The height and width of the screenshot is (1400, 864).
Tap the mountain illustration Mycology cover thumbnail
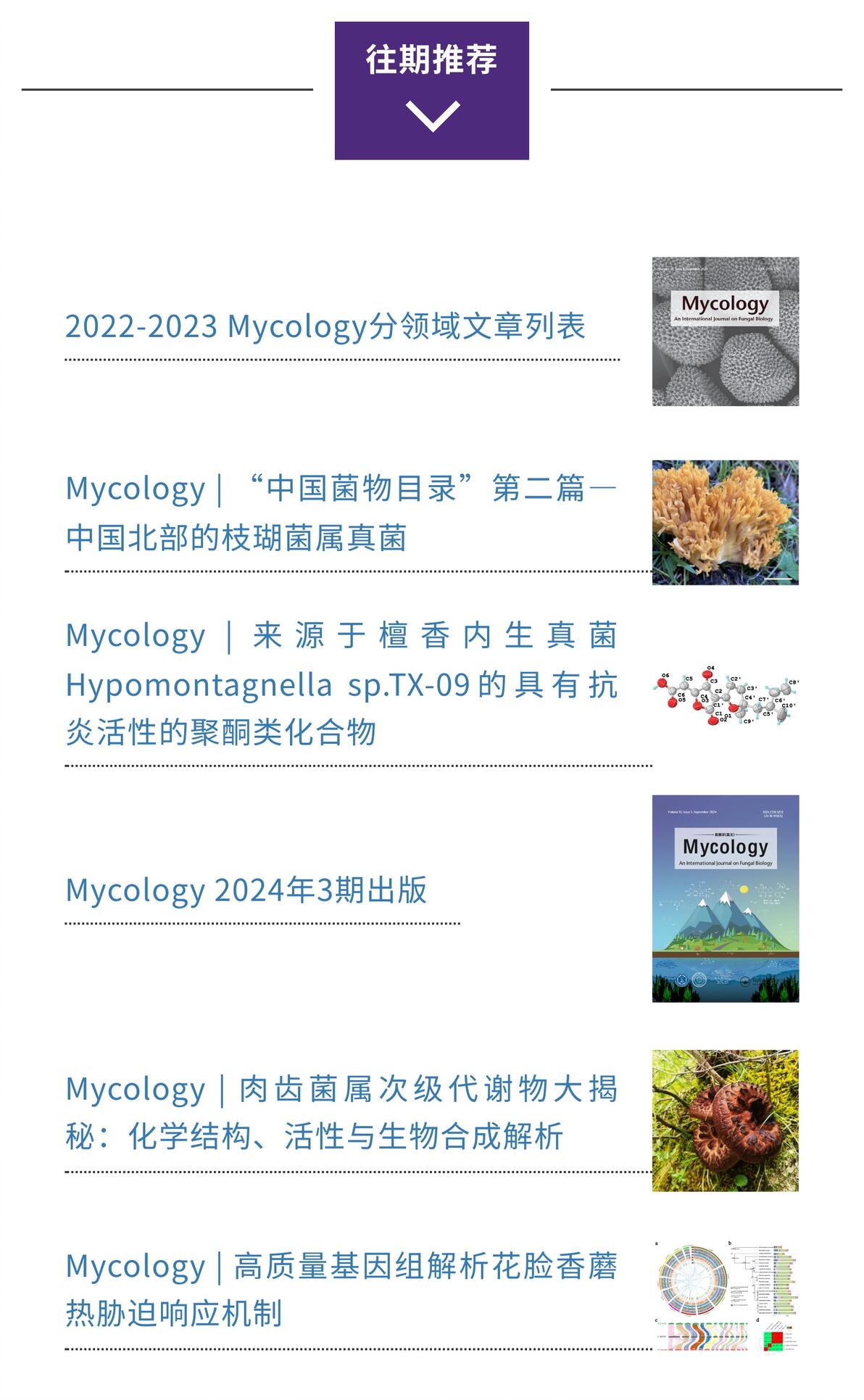726,899
